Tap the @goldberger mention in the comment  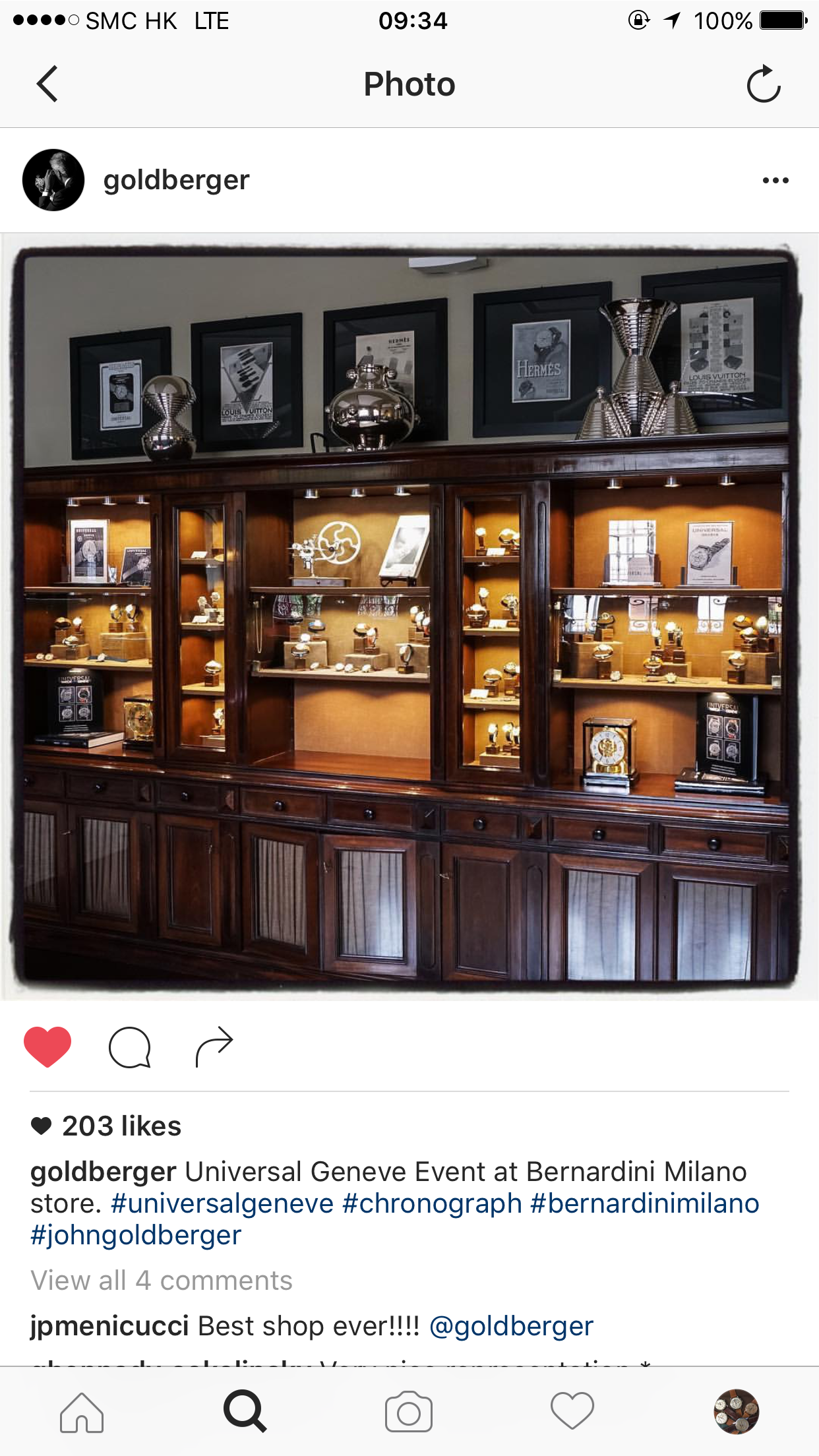[511, 1326]
